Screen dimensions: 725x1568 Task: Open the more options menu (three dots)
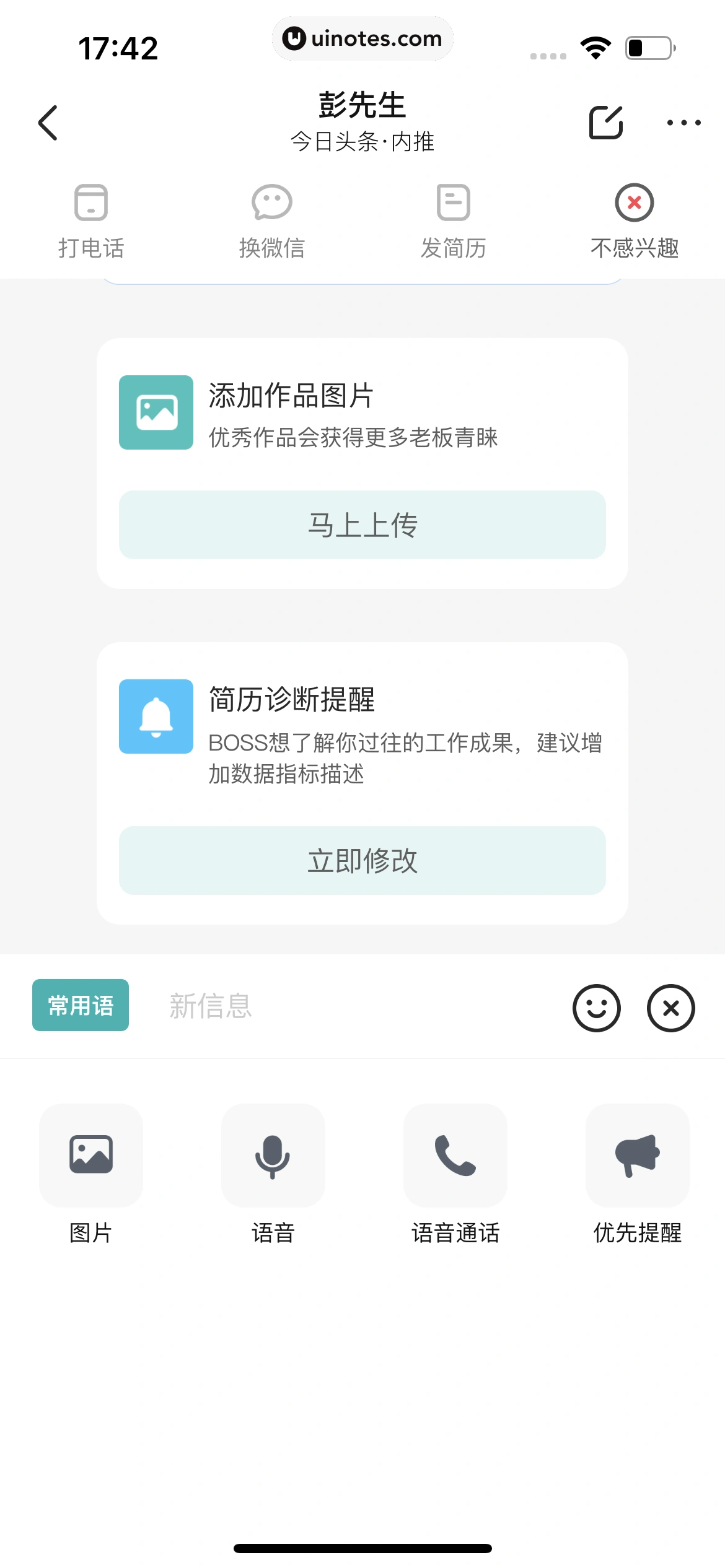click(x=680, y=123)
